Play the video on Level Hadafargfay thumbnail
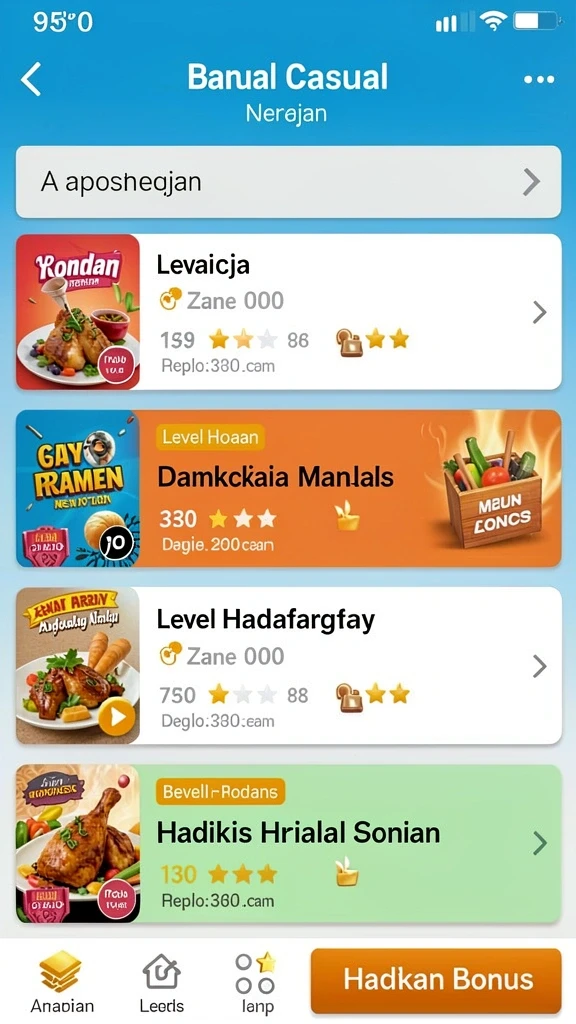The height and width of the screenshot is (1024, 576). pos(117,717)
